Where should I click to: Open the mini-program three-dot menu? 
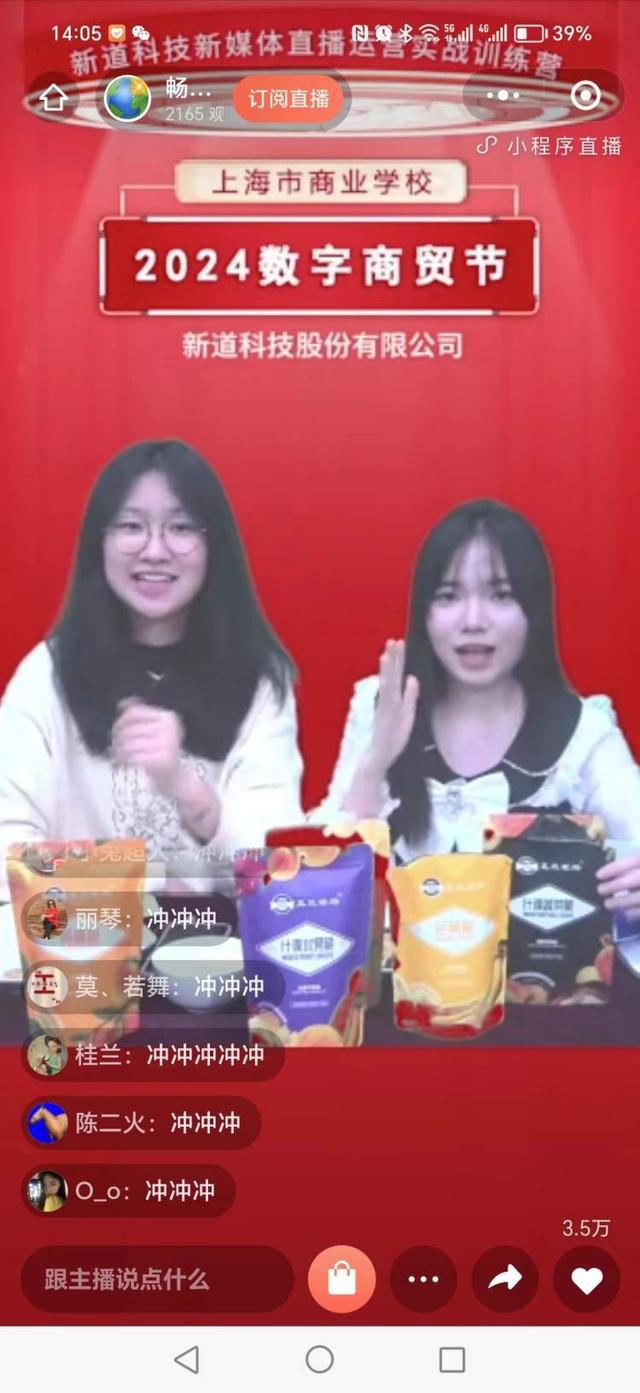(x=502, y=96)
